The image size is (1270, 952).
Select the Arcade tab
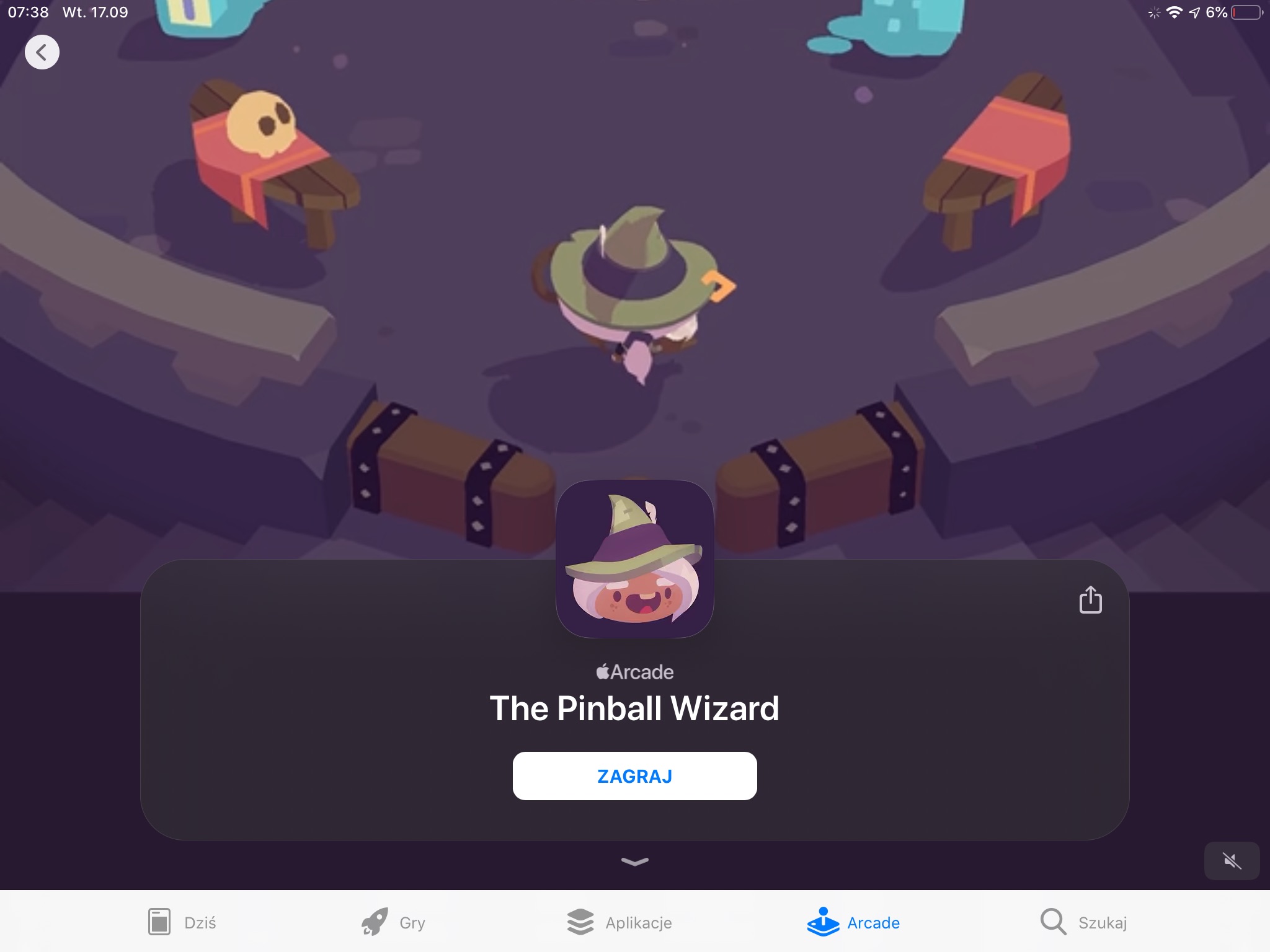853,922
